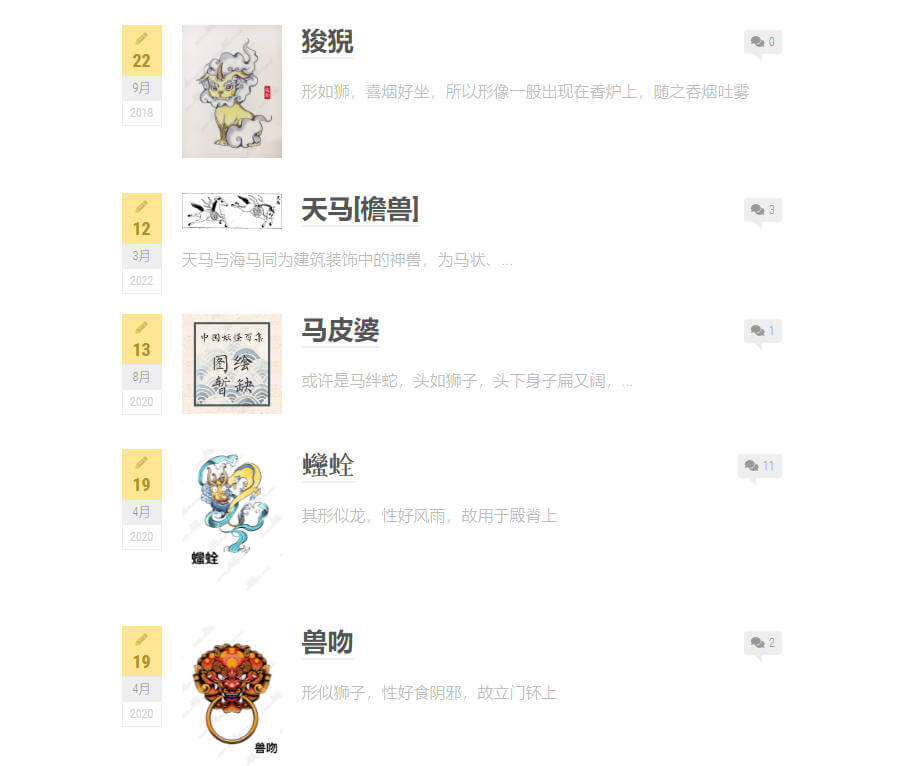View the 2 comments on 兽吻
908x766 pixels.
click(x=762, y=643)
